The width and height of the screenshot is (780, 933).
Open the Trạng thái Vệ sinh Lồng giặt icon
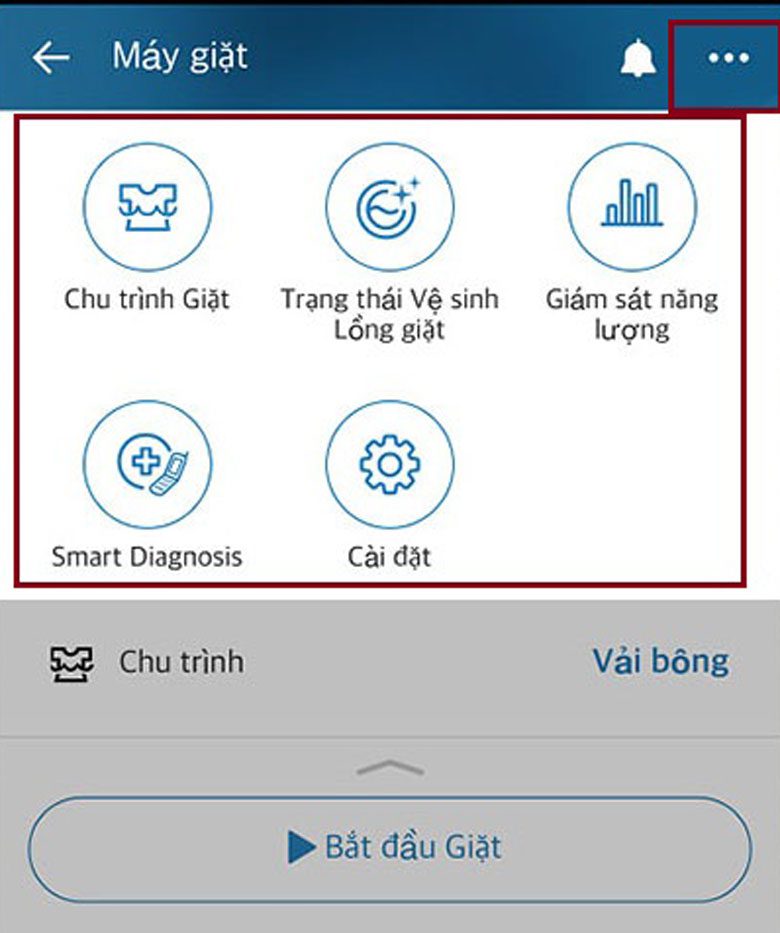point(390,206)
